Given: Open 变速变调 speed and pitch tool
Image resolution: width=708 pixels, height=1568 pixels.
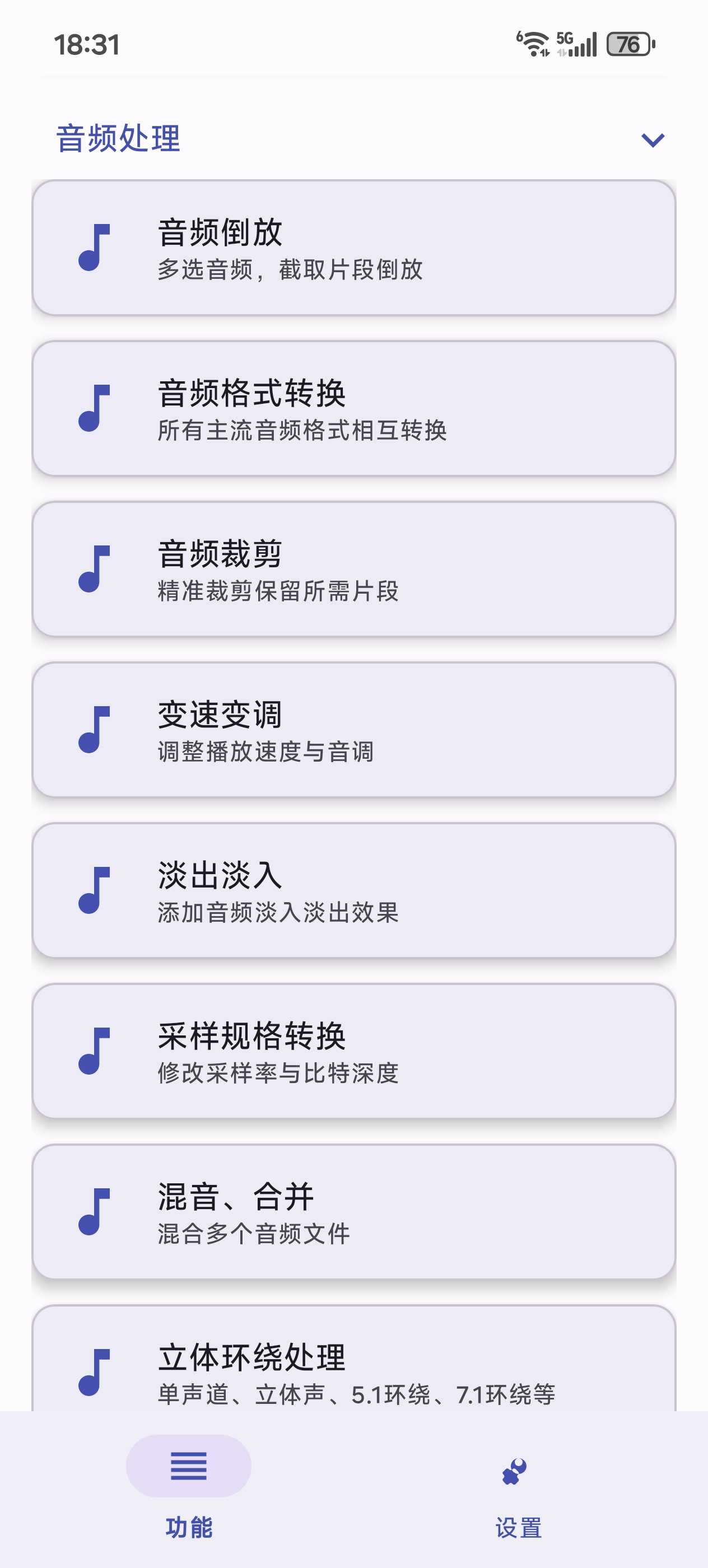Looking at the screenshot, I should click(x=353, y=730).
